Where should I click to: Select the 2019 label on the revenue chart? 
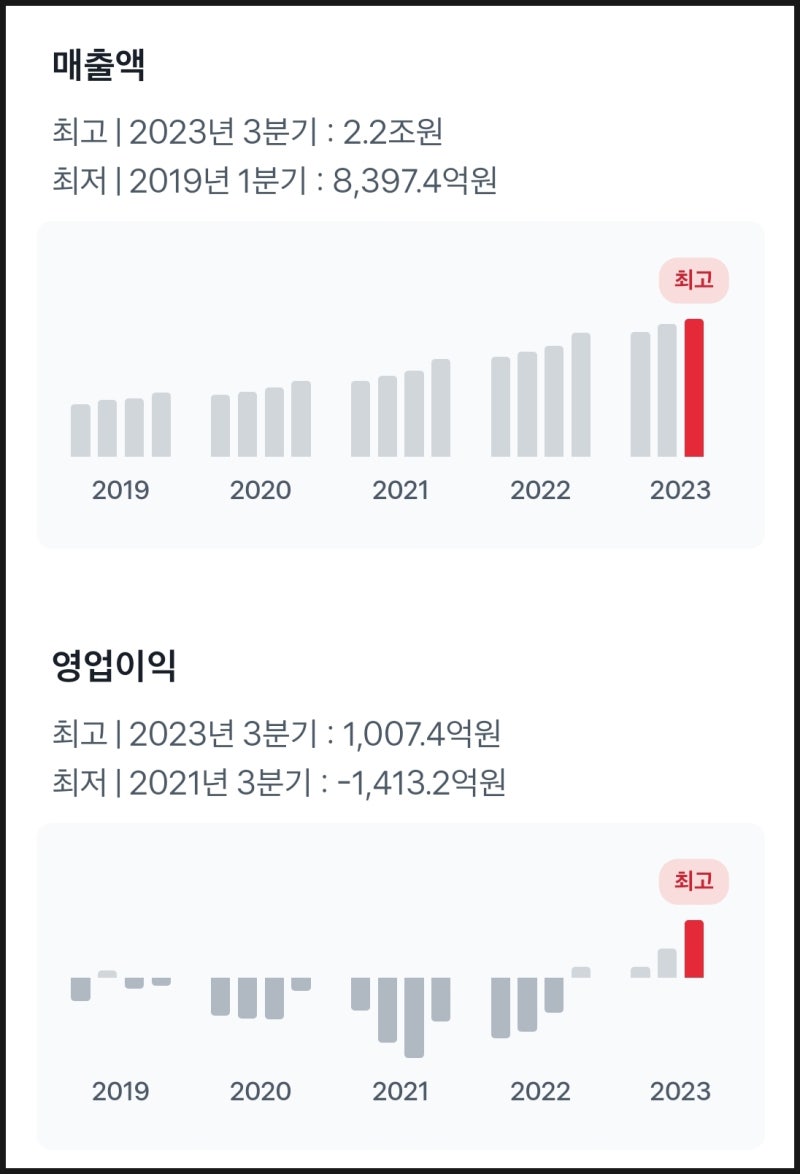point(120,490)
